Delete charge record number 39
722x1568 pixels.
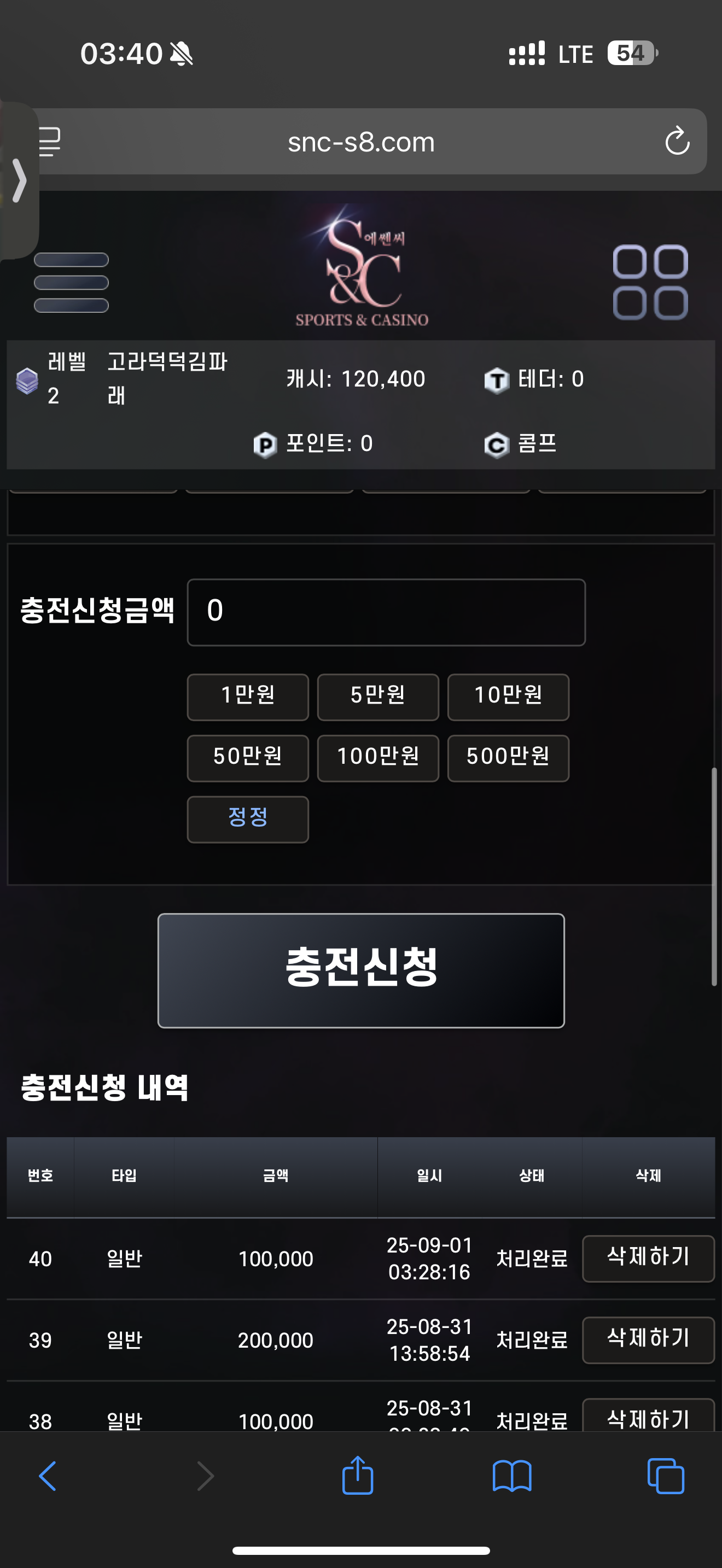point(648,1339)
